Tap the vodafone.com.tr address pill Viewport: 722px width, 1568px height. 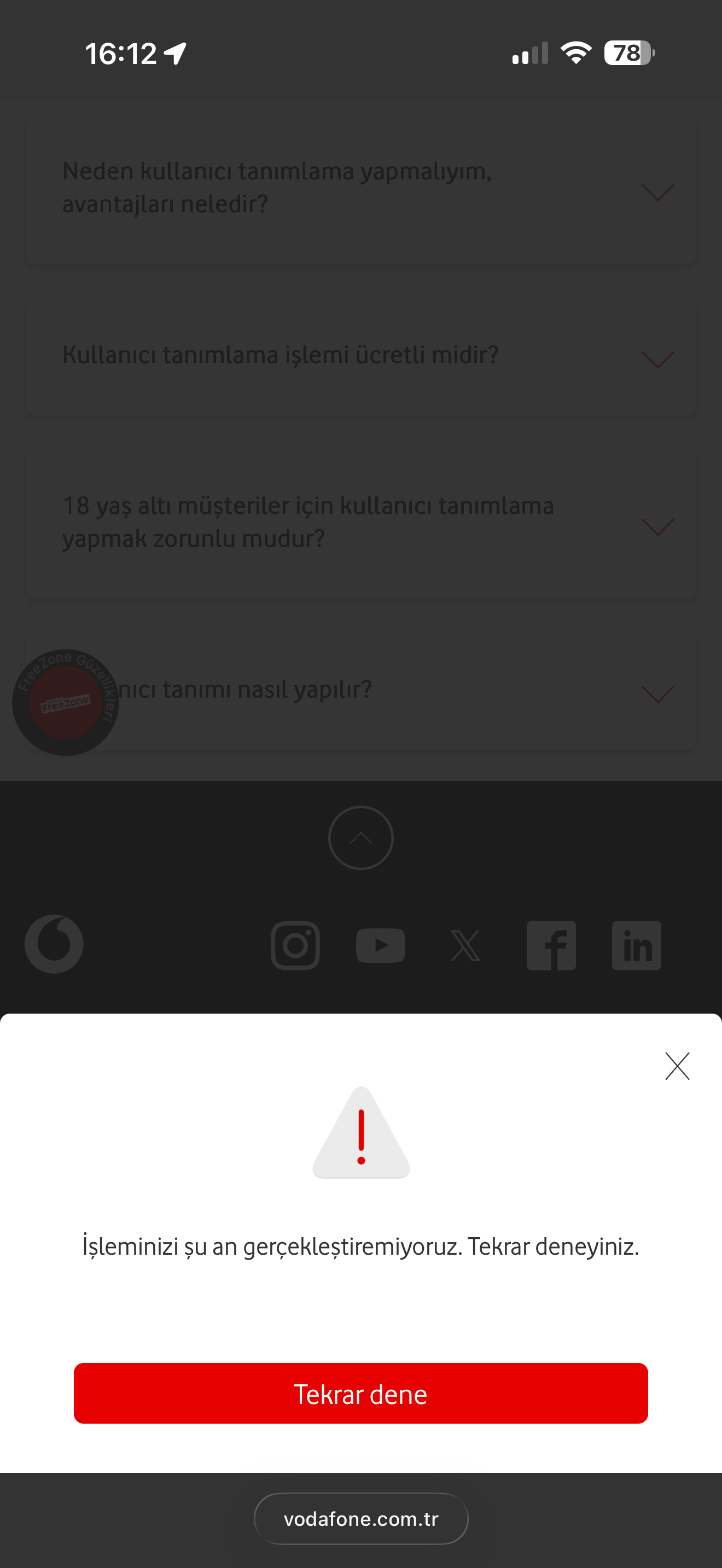(360, 1519)
